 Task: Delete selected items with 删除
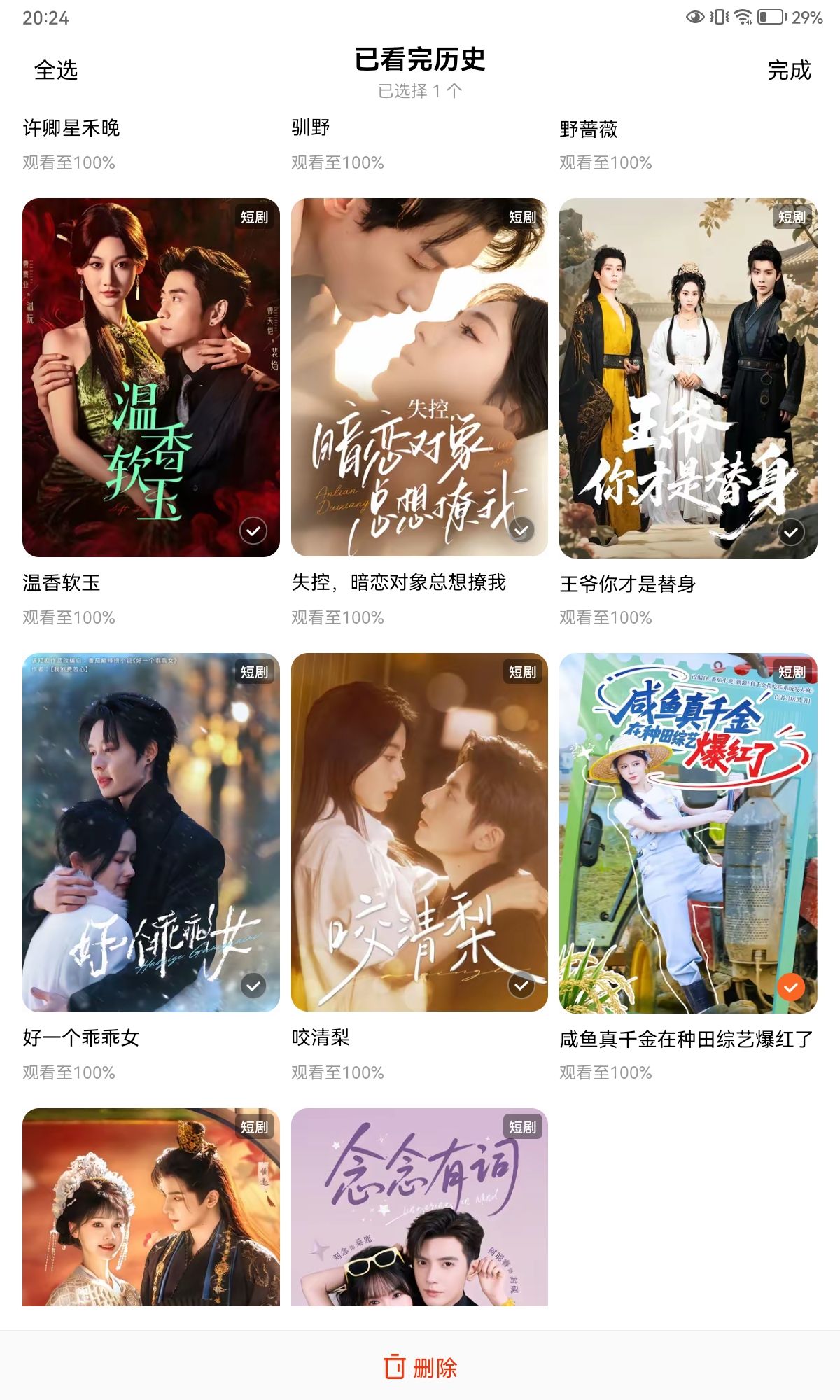coord(420,1367)
